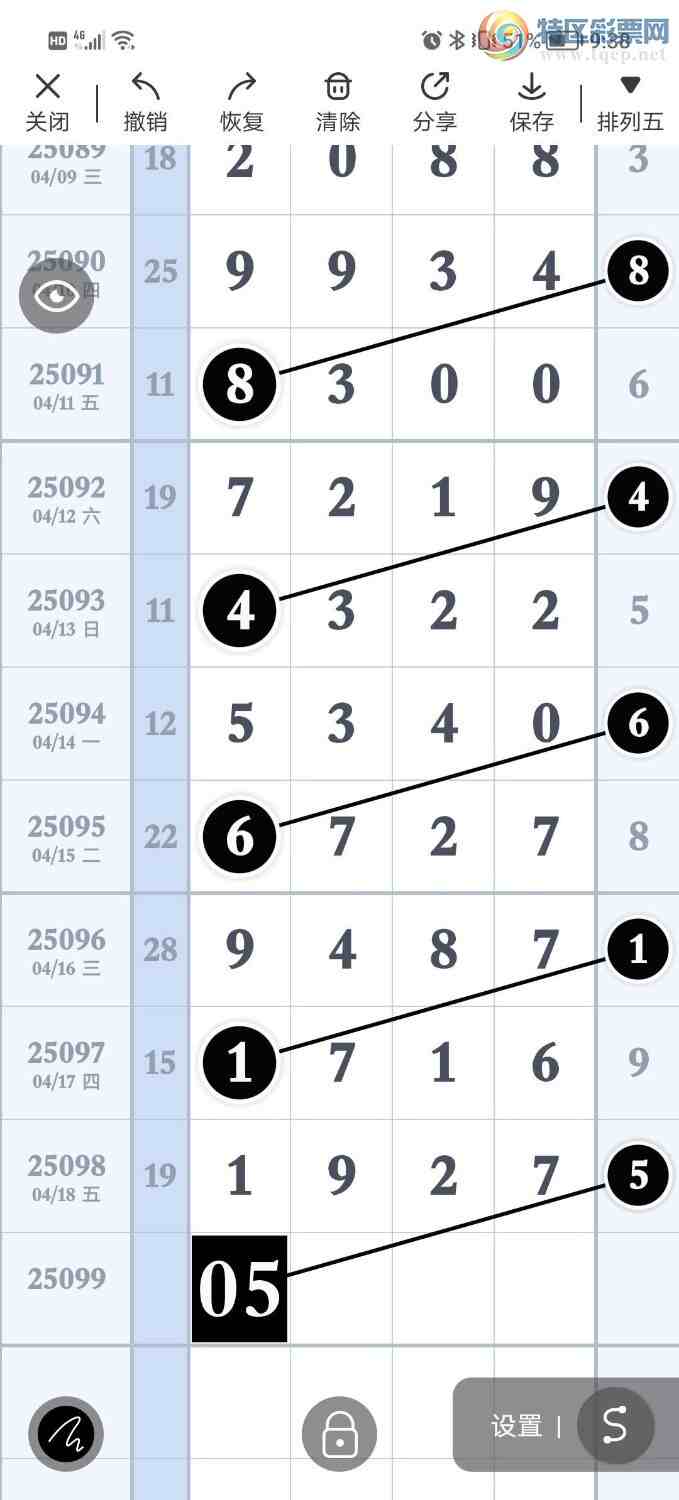Close the chart editor with 关闭

pyautogui.click(x=47, y=103)
